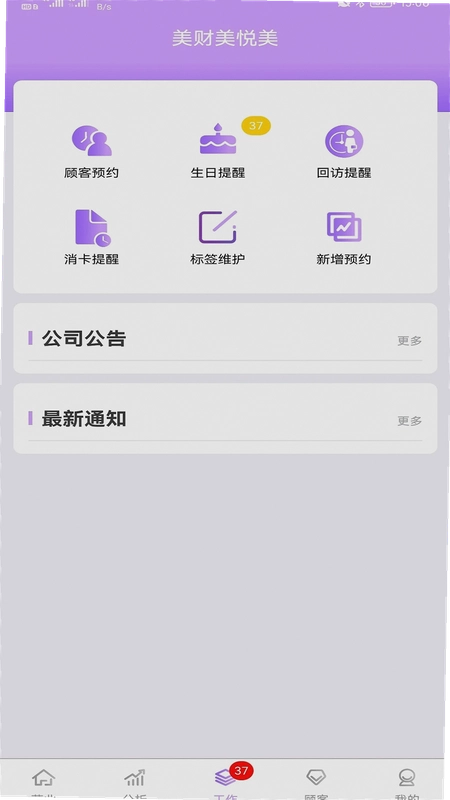
Task: Open 消卡提醒 card reminders
Action: 91,237
